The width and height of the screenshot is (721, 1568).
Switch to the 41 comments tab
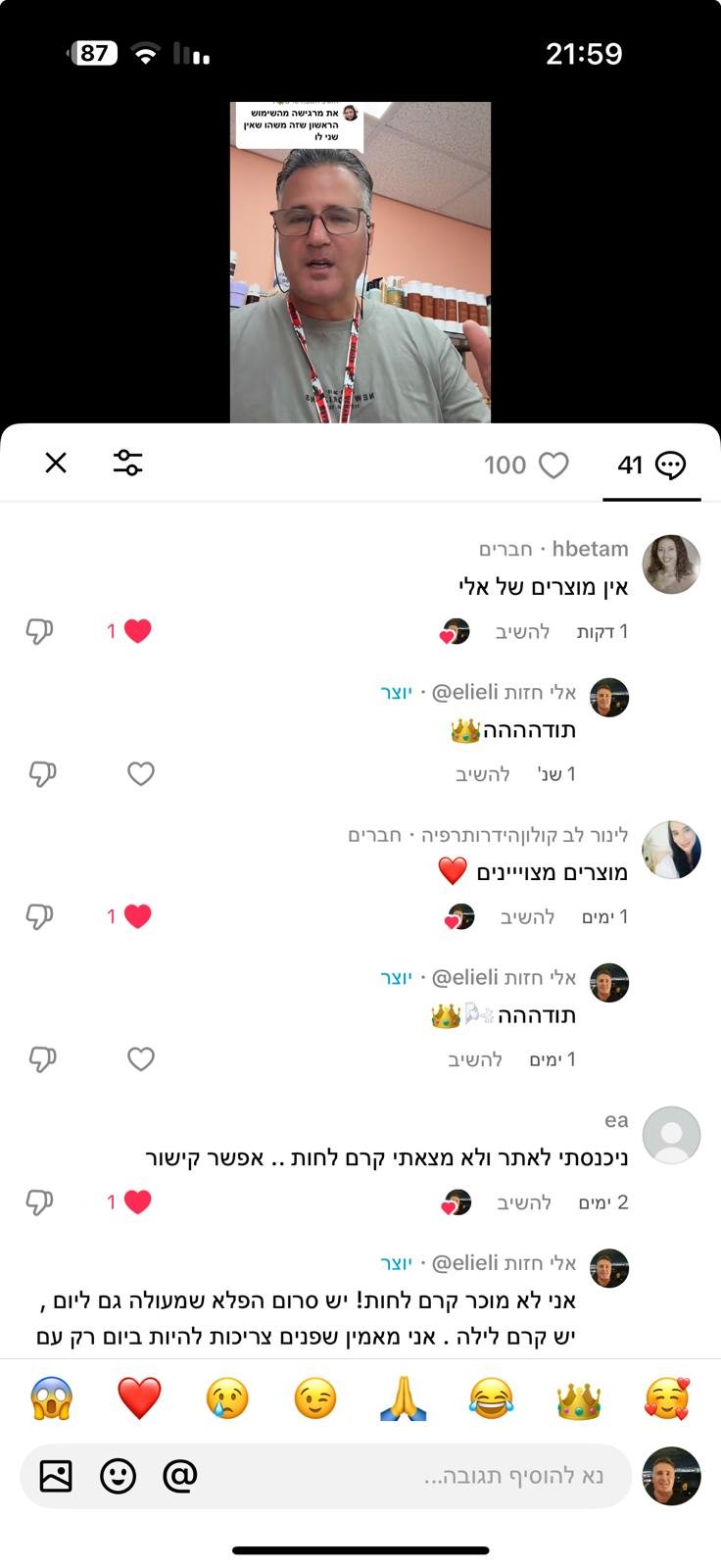pos(651,465)
